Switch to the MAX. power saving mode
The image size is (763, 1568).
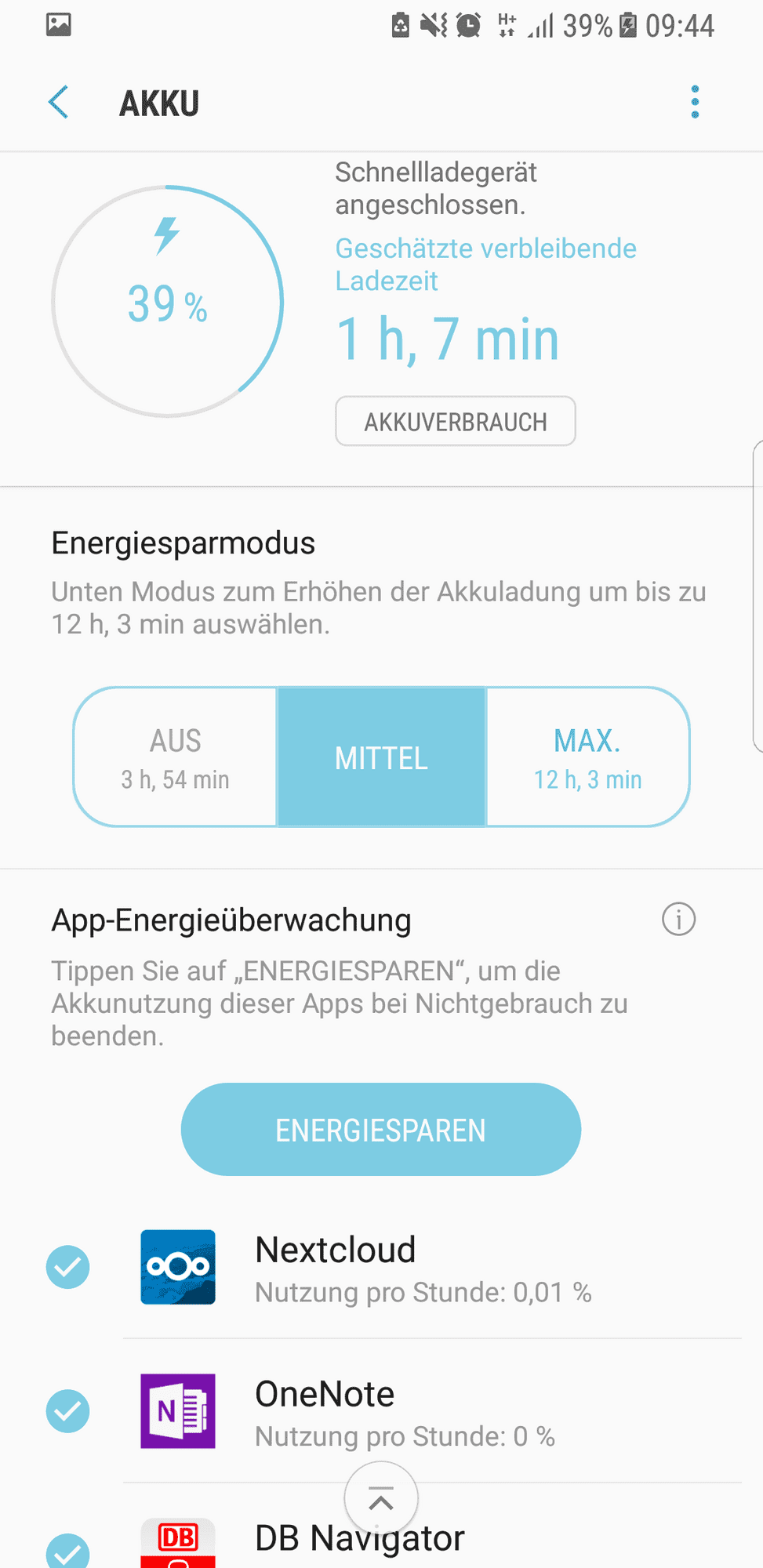coord(587,757)
